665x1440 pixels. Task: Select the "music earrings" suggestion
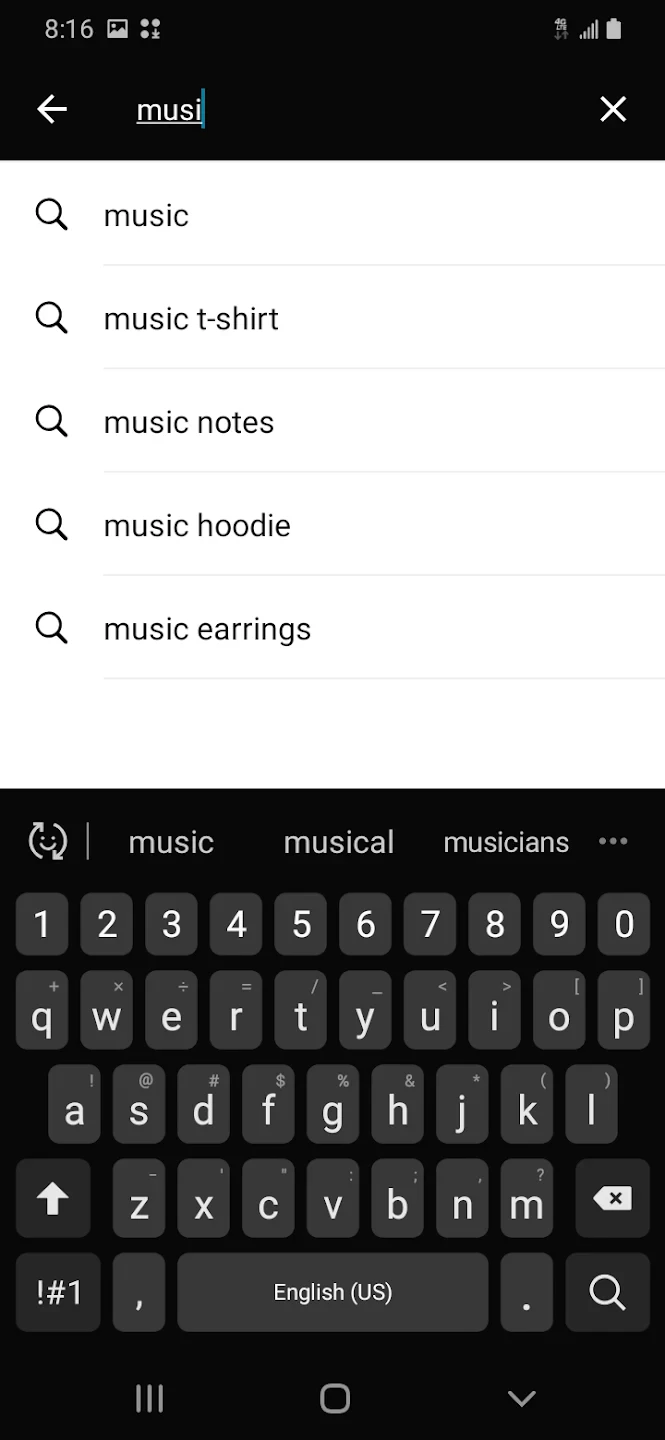point(207,629)
